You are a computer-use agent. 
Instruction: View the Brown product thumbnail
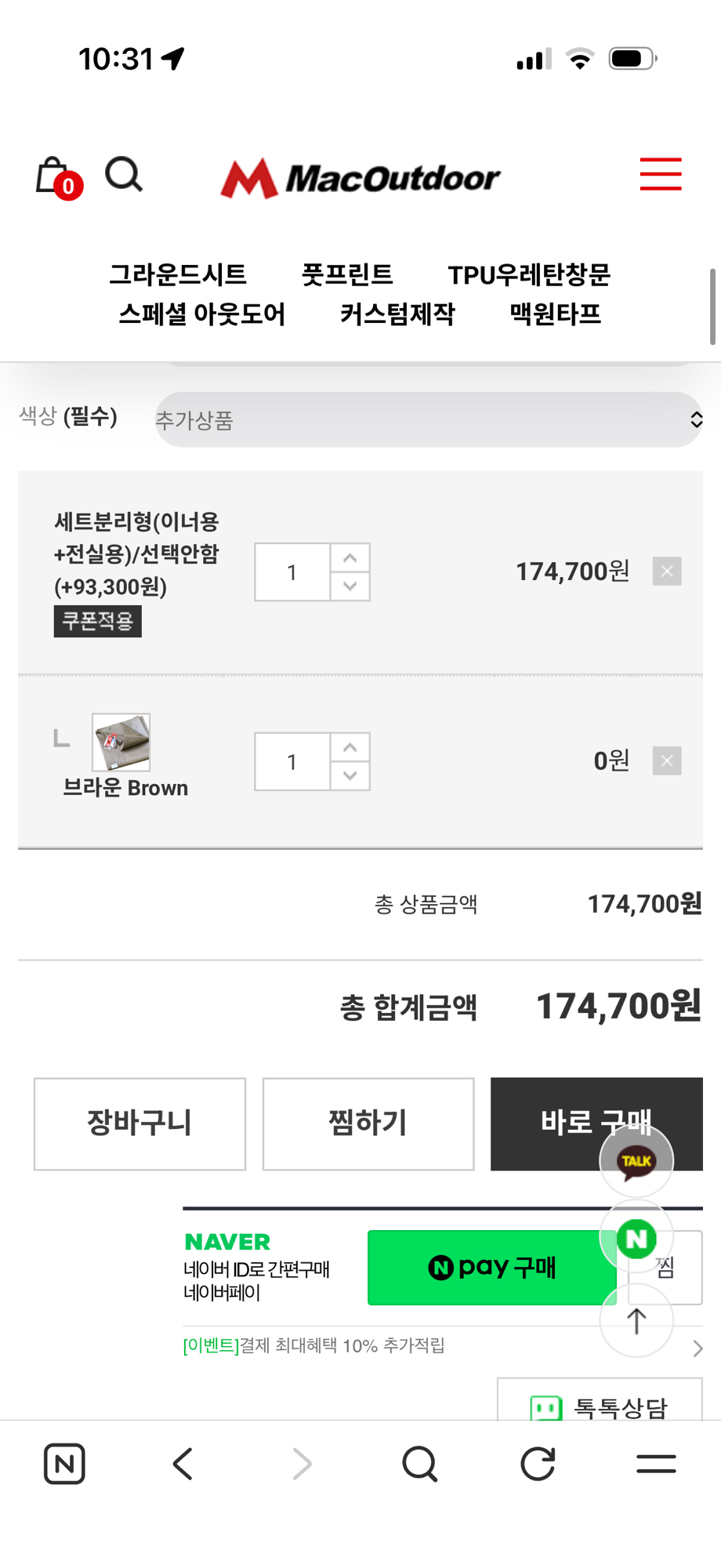point(121,742)
